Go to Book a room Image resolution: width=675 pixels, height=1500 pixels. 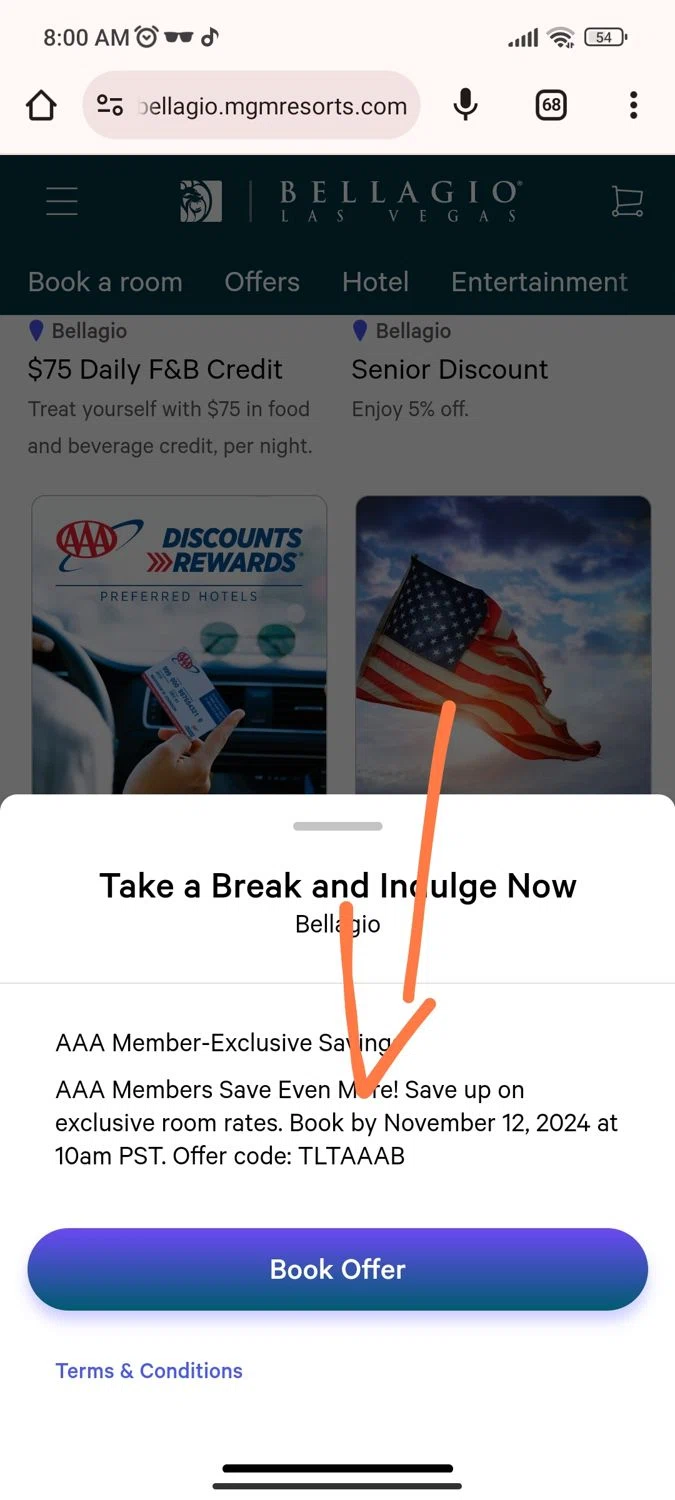tap(105, 282)
